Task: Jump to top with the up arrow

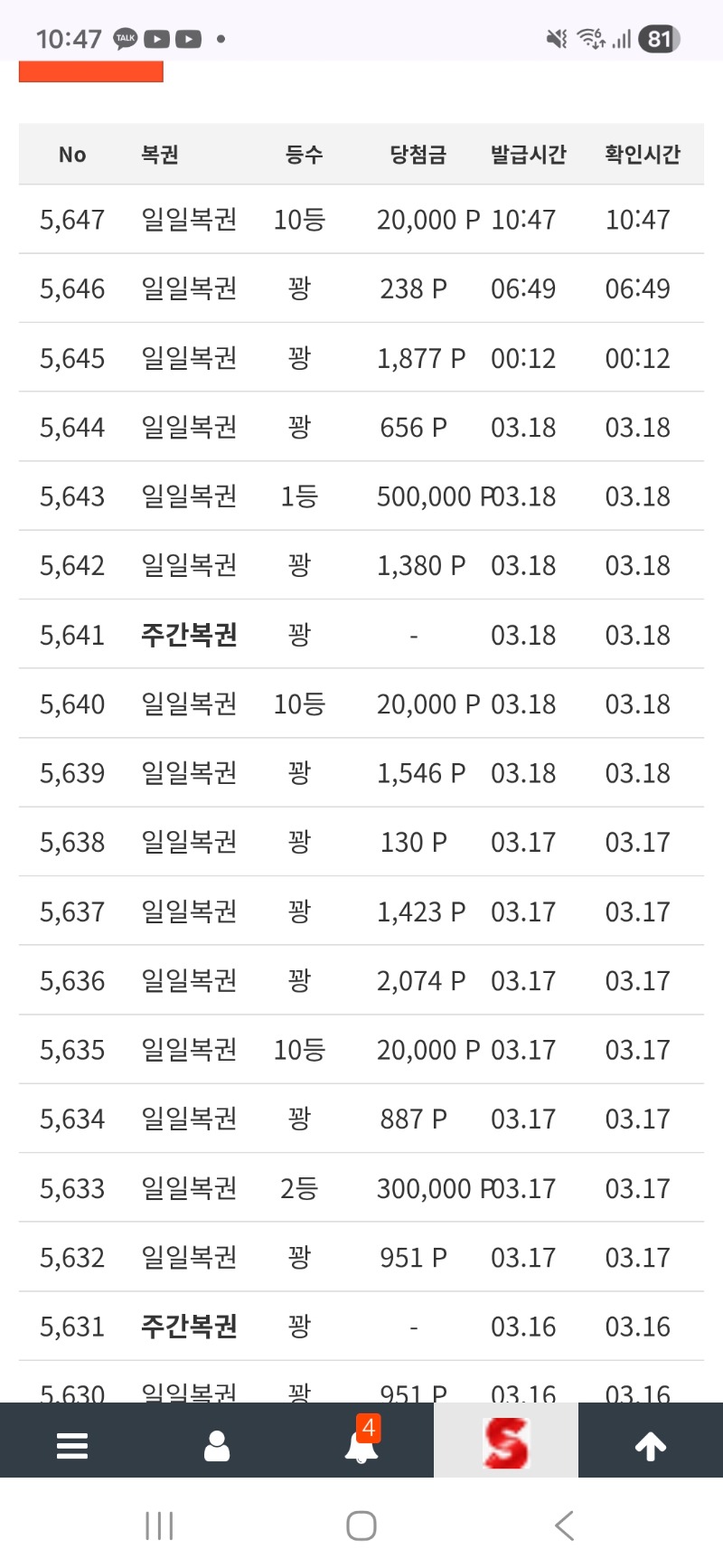Action: pos(651,1445)
